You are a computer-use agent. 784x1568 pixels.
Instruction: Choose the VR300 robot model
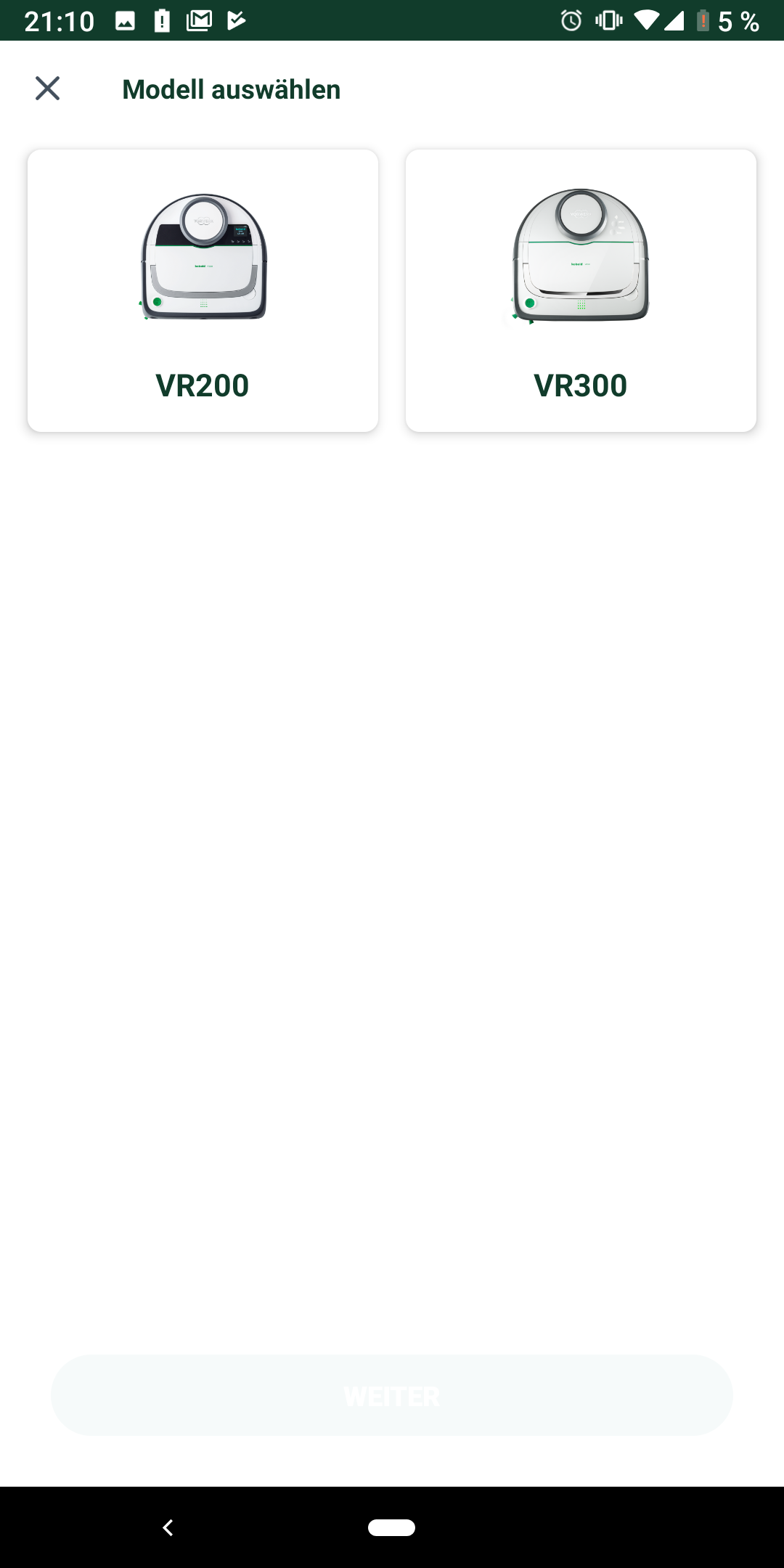[x=581, y=290]
